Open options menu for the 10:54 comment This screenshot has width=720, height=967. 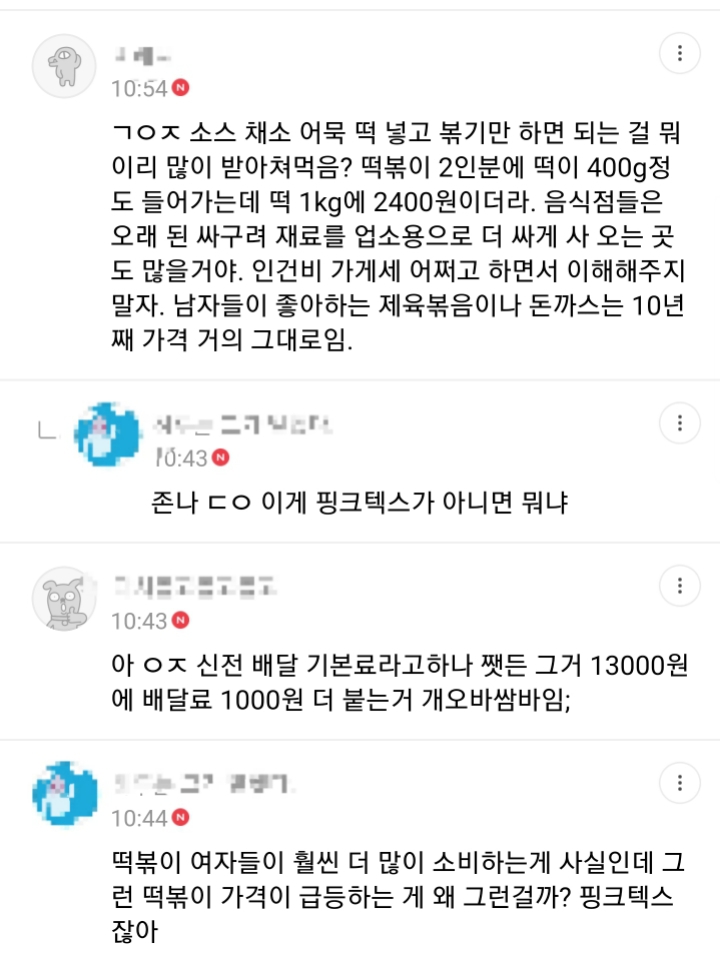coord(680,52)
